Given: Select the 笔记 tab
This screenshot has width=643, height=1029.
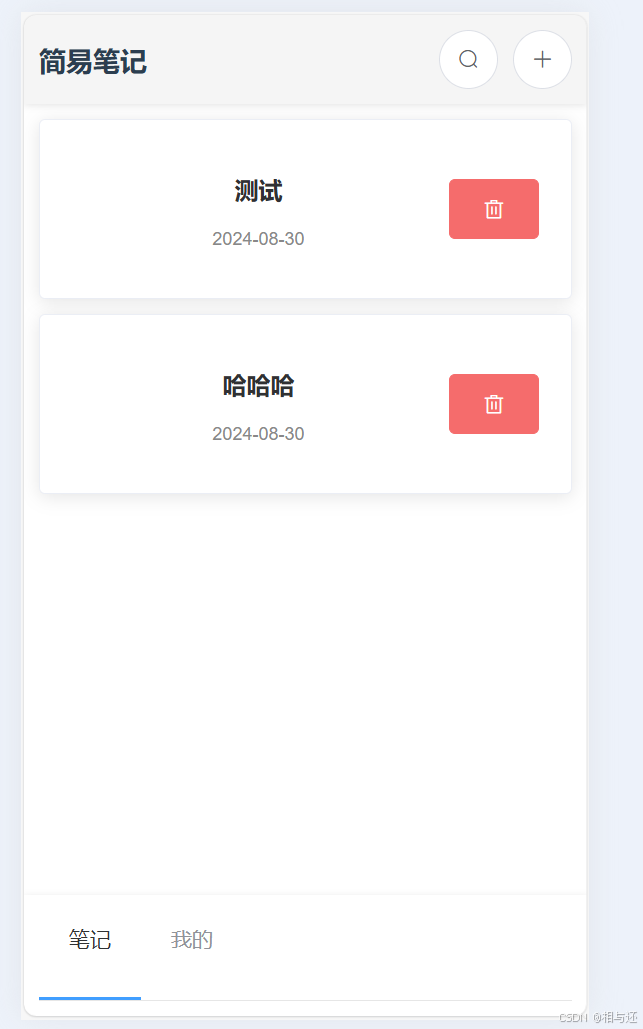Looking at the screenshot, I should [90, 939].
